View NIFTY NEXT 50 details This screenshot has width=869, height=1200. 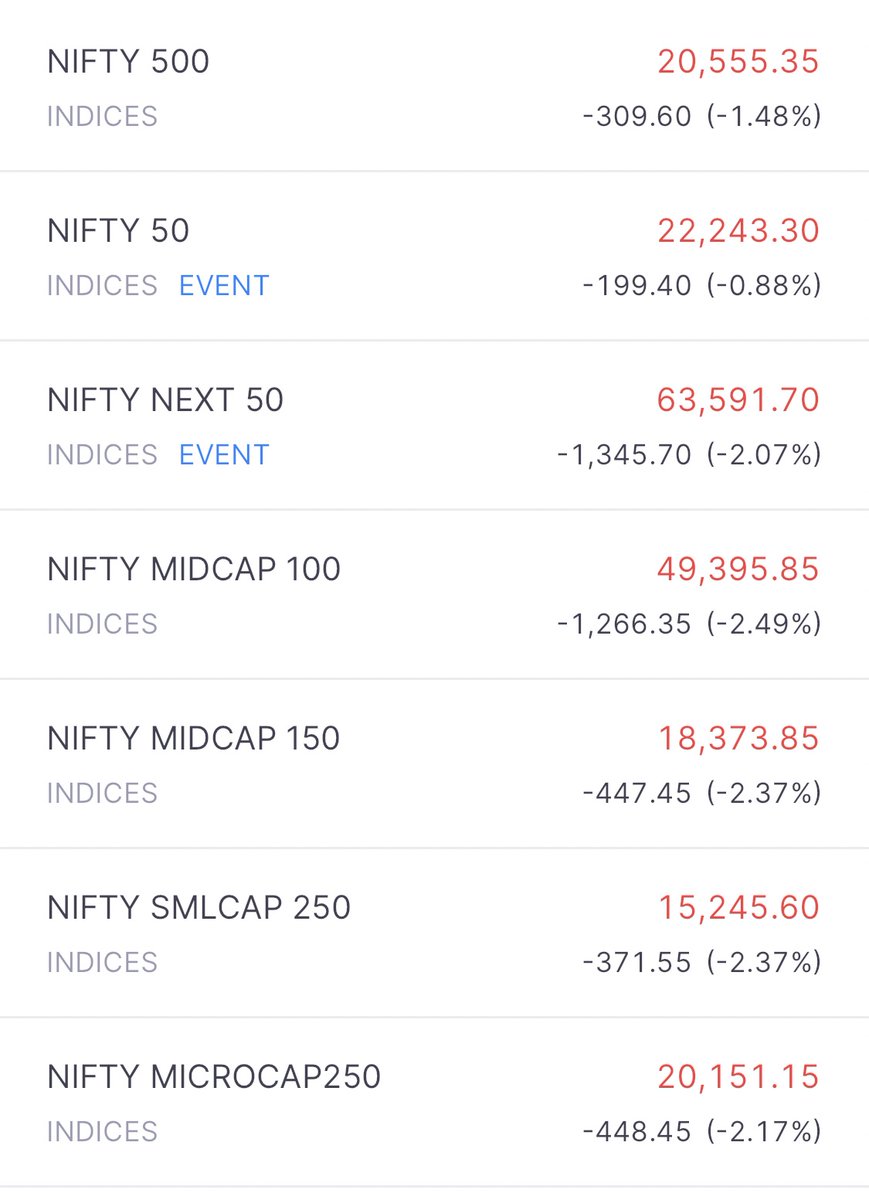click(x=434, y=425)
